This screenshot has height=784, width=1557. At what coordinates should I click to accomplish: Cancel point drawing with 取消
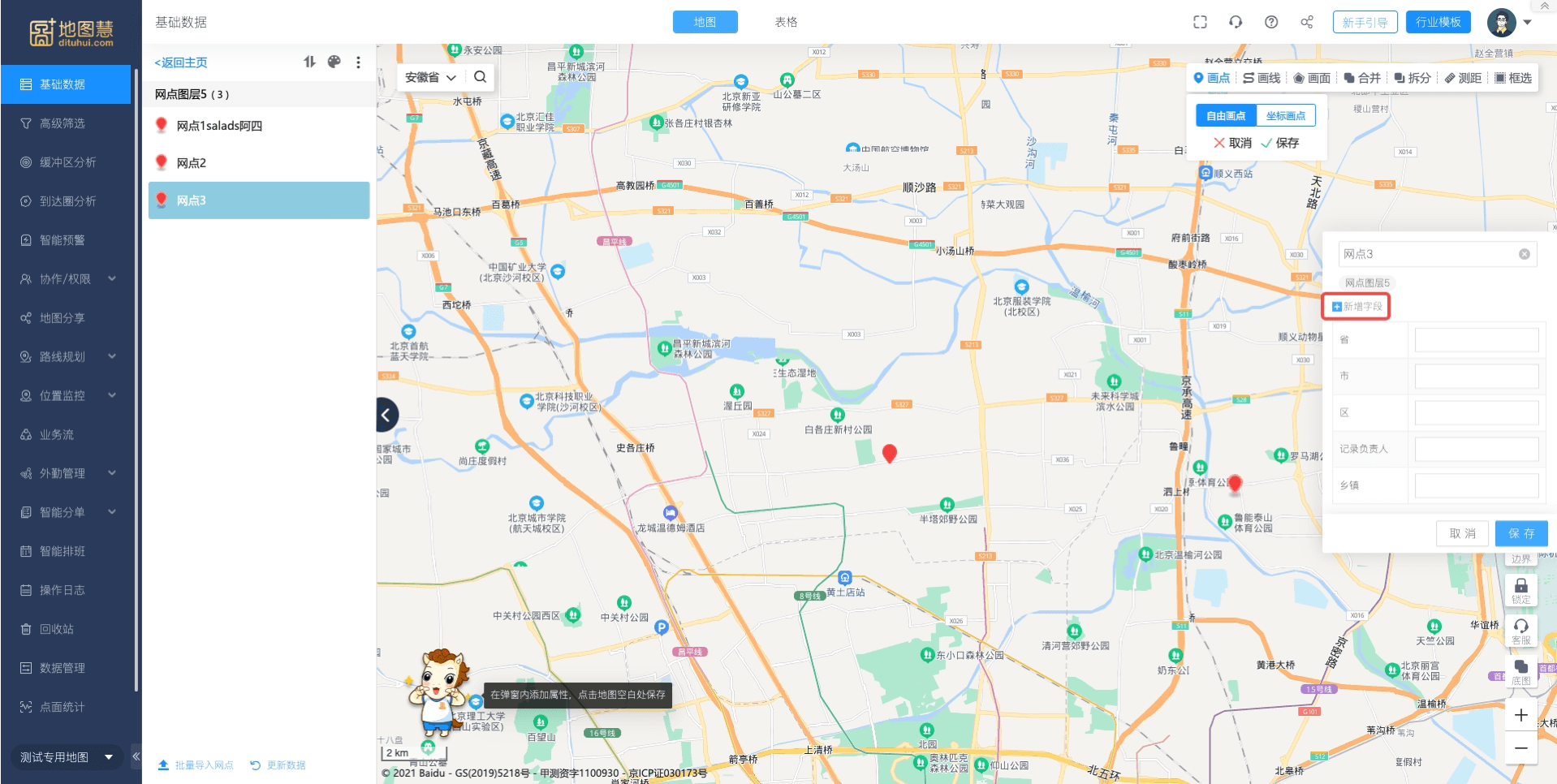pos(1232,143)
